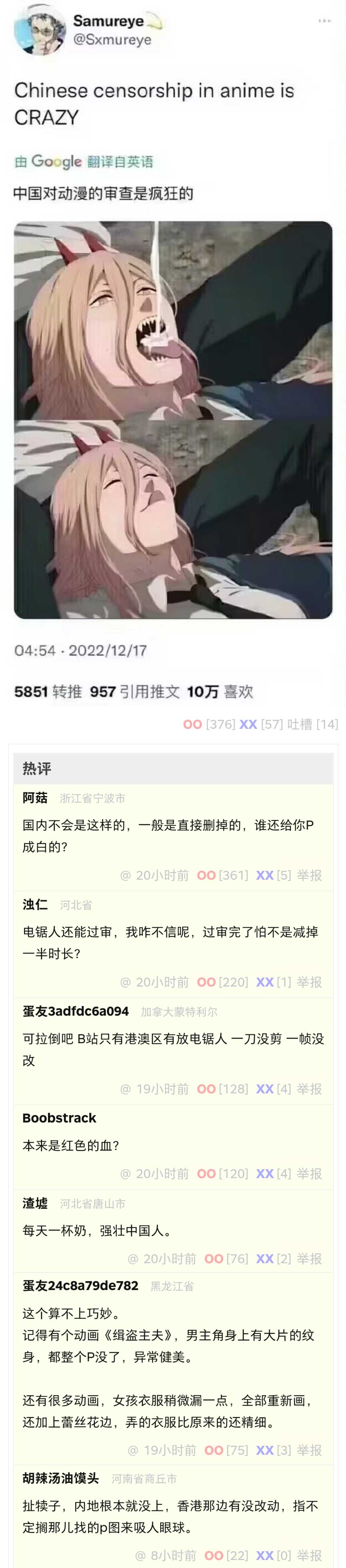346x1568 pixels.
Task: Upvote the post with OO [376]
Action: (193, 724)
